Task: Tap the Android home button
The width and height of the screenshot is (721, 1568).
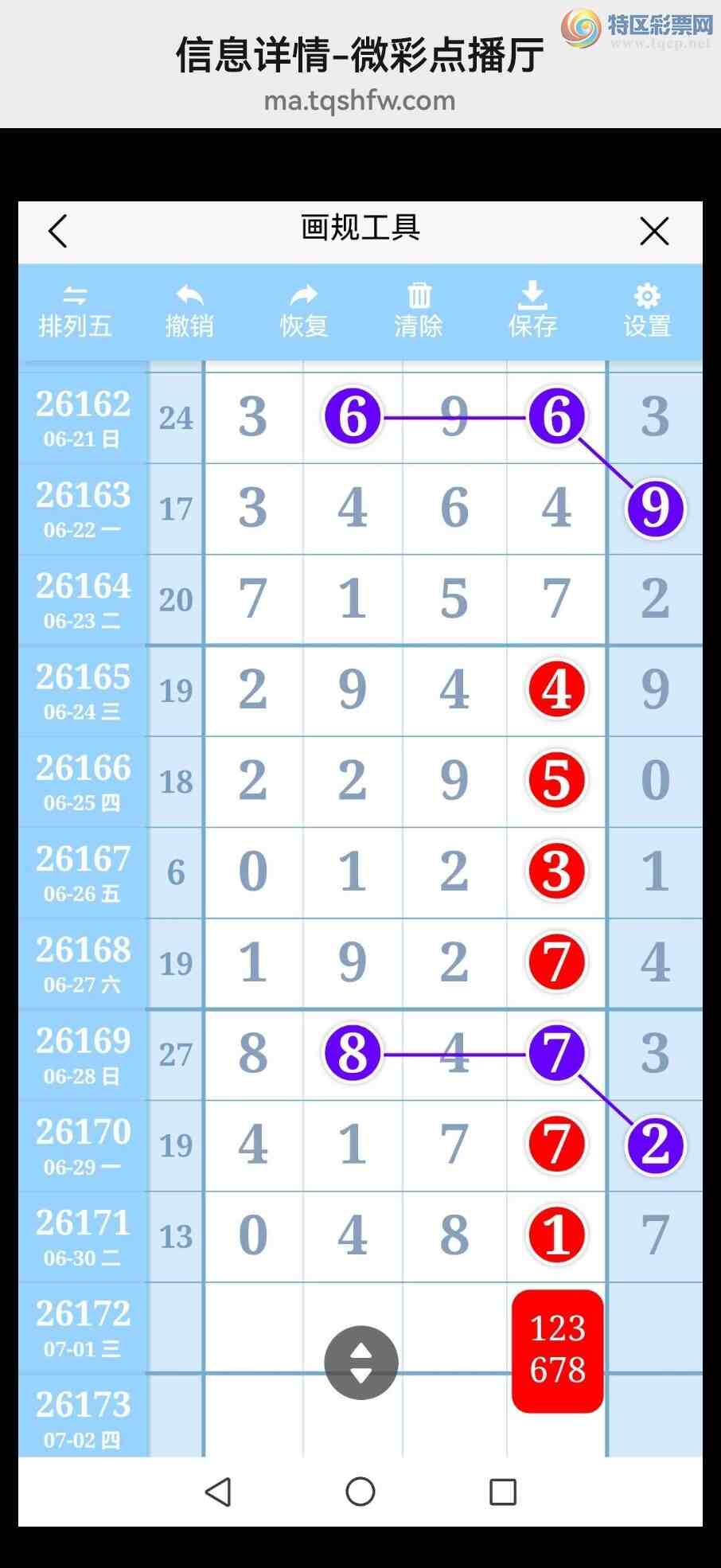Action: pyautogui.click(x=360, y=1492)
